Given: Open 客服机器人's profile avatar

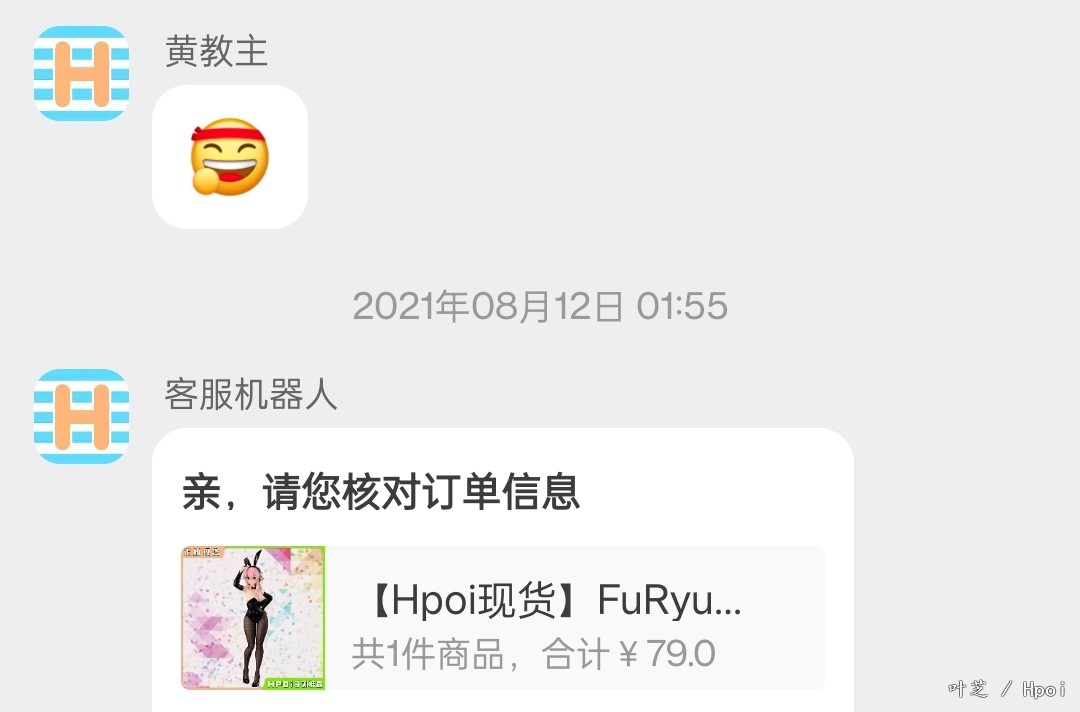Looking at the screenshot, I should click(x=82, y=416).
